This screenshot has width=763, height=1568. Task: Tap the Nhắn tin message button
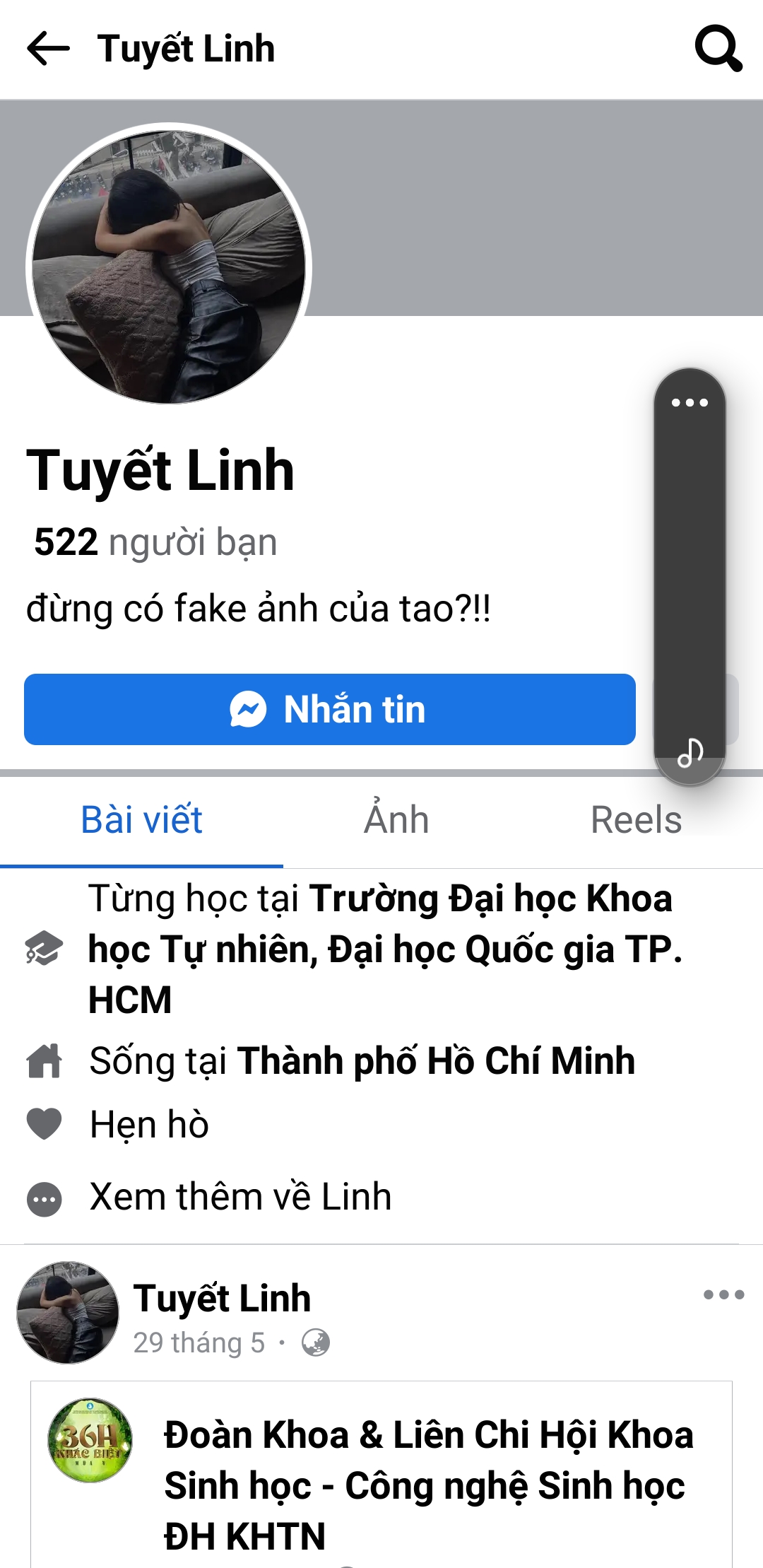(x=330, y=709)
